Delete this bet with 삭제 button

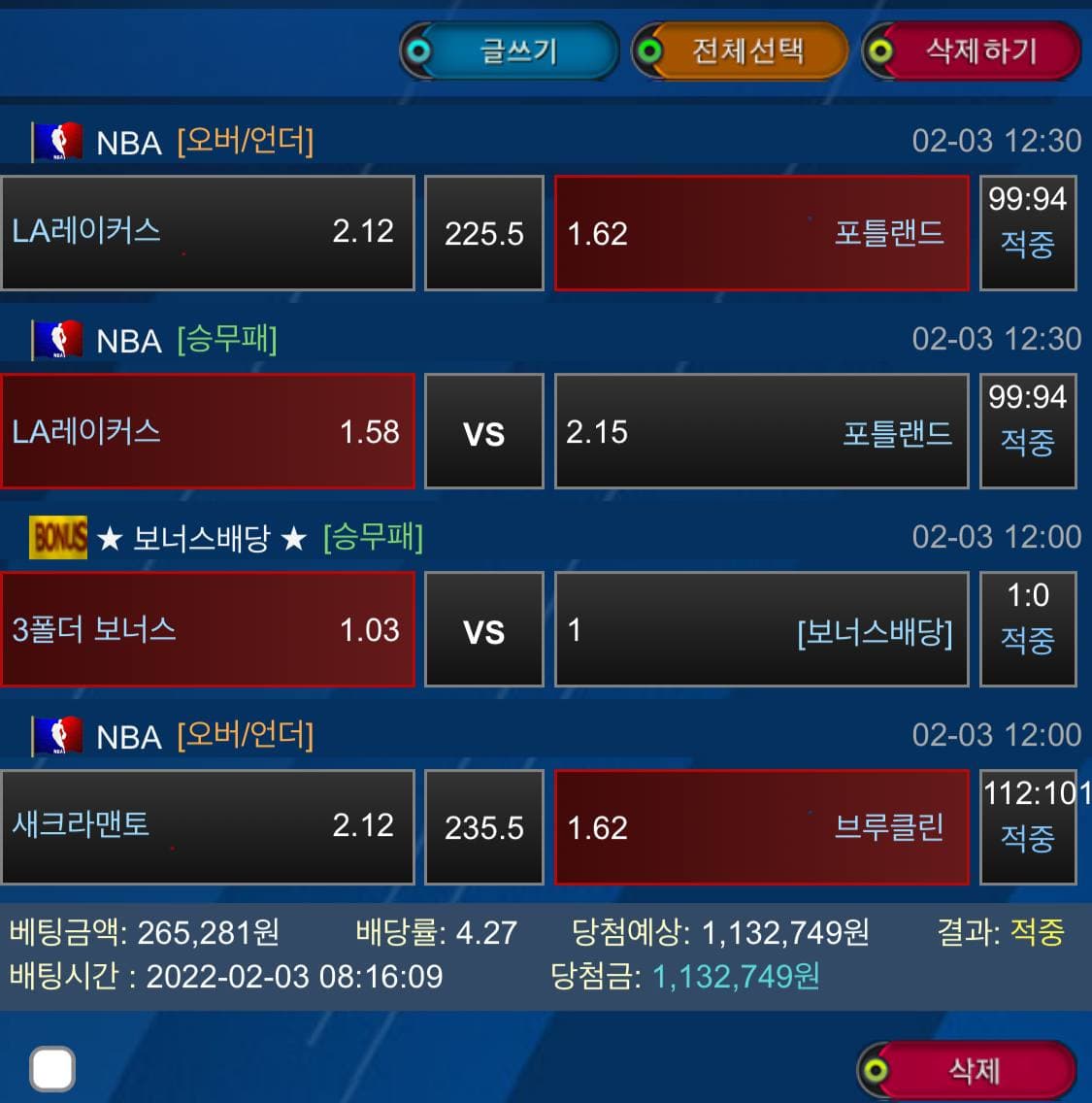[x=969, y=1070]
